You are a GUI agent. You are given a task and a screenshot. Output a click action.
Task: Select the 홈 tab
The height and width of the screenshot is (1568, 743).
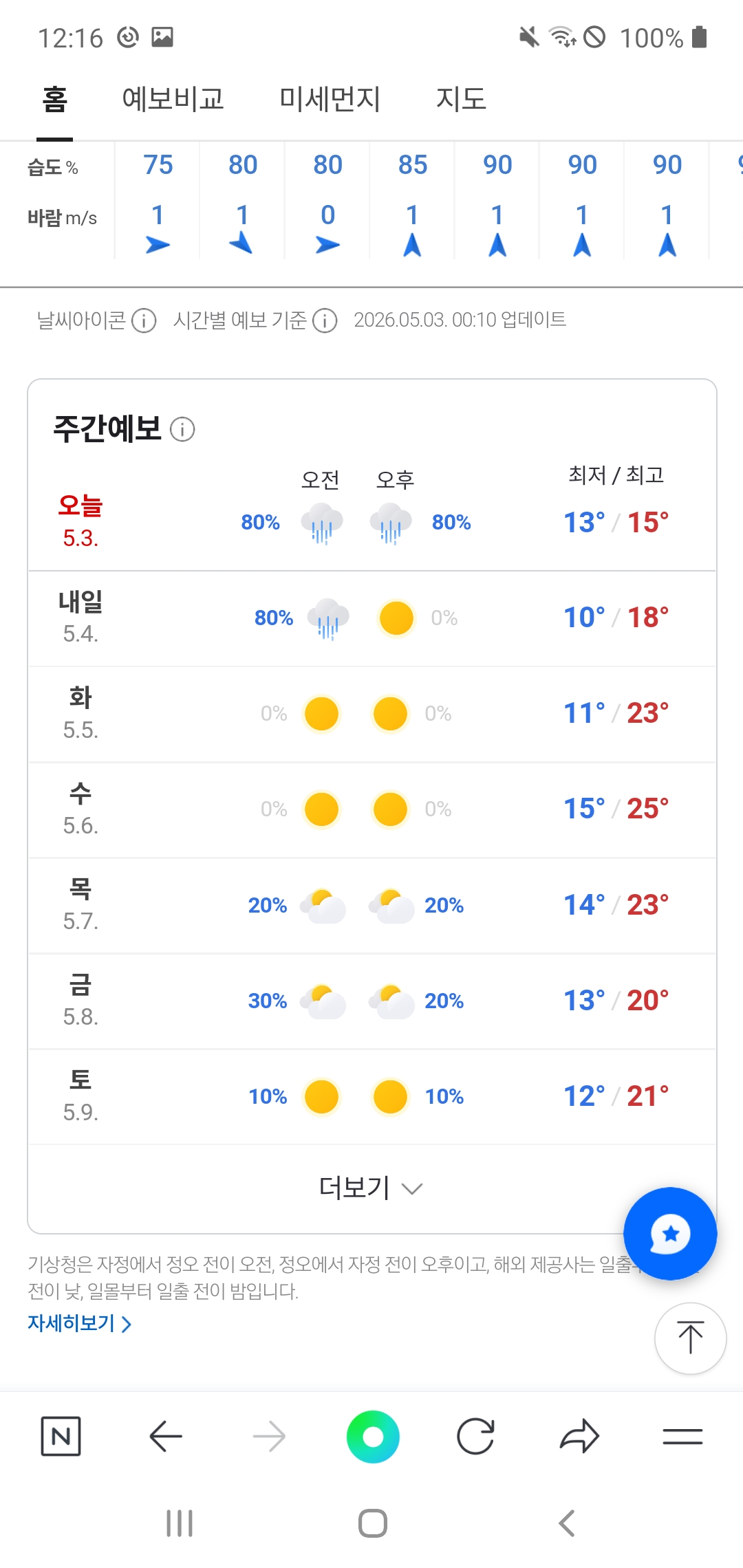click(x=55, y=99)
